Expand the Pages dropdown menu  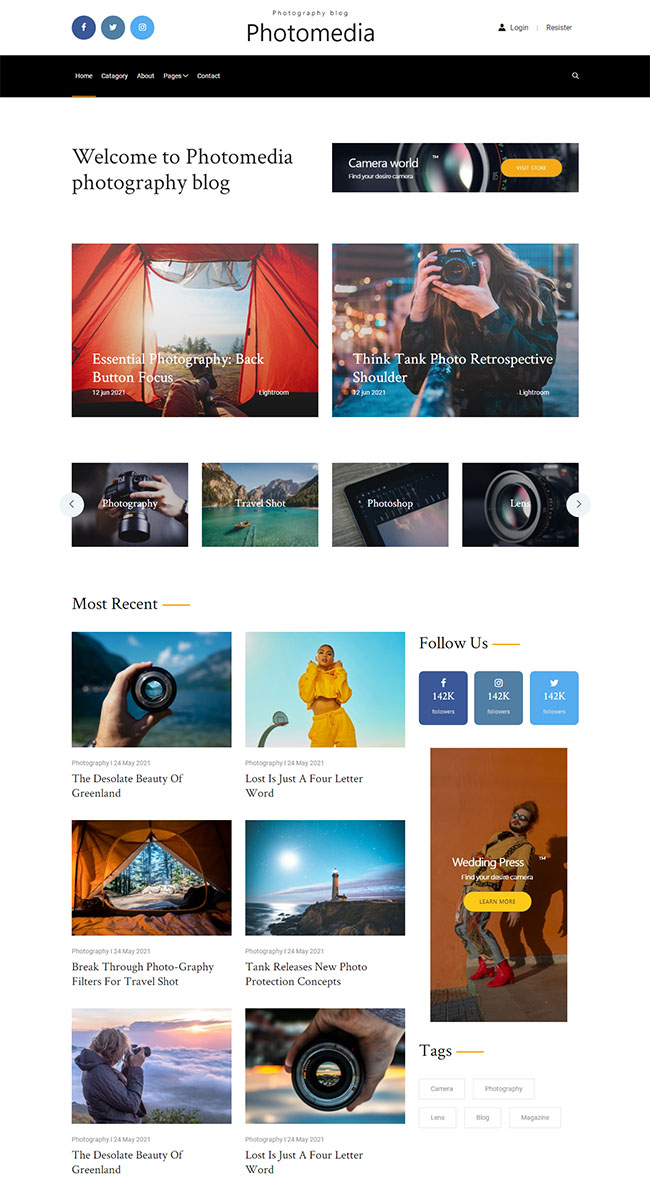tap(175, 76)
